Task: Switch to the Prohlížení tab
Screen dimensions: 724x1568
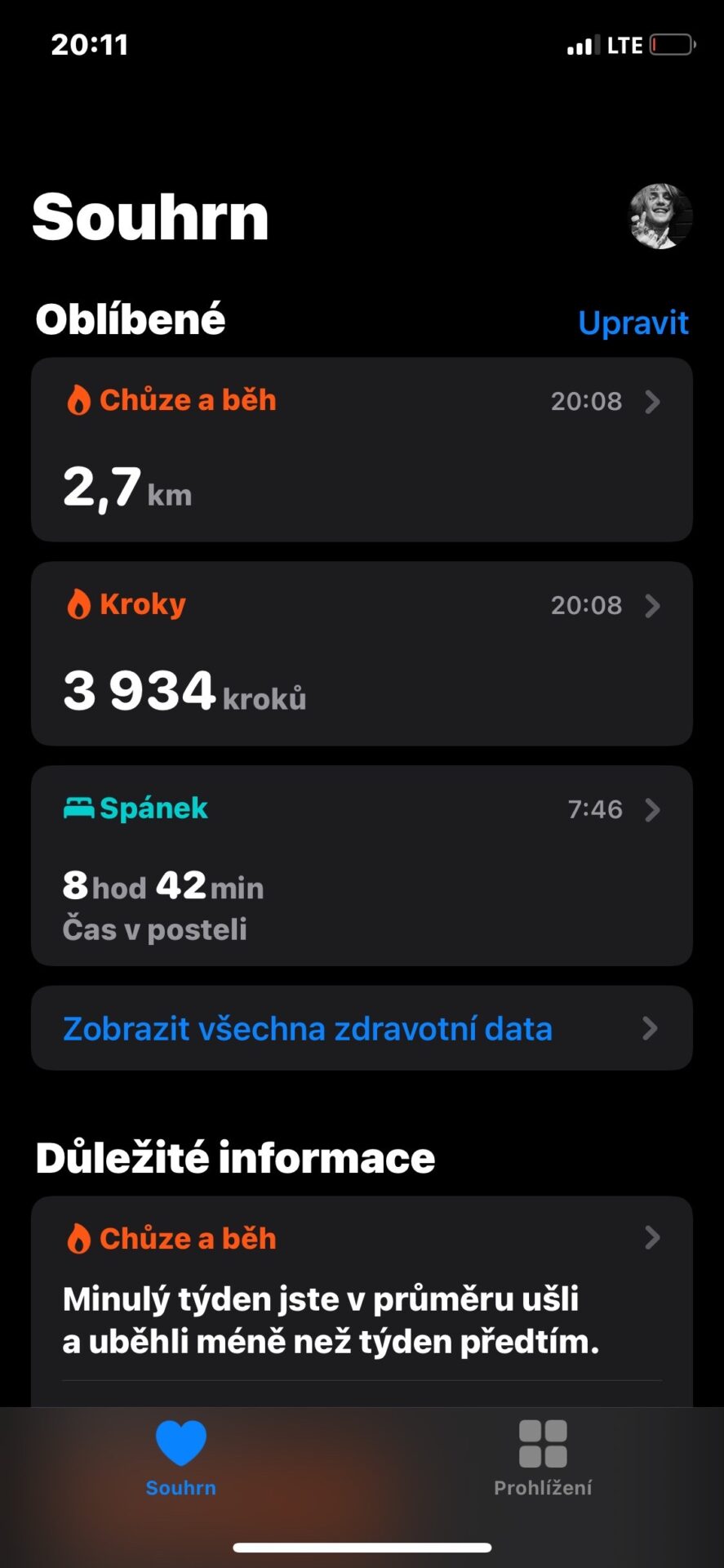Action: click(x=543, y=1459)
